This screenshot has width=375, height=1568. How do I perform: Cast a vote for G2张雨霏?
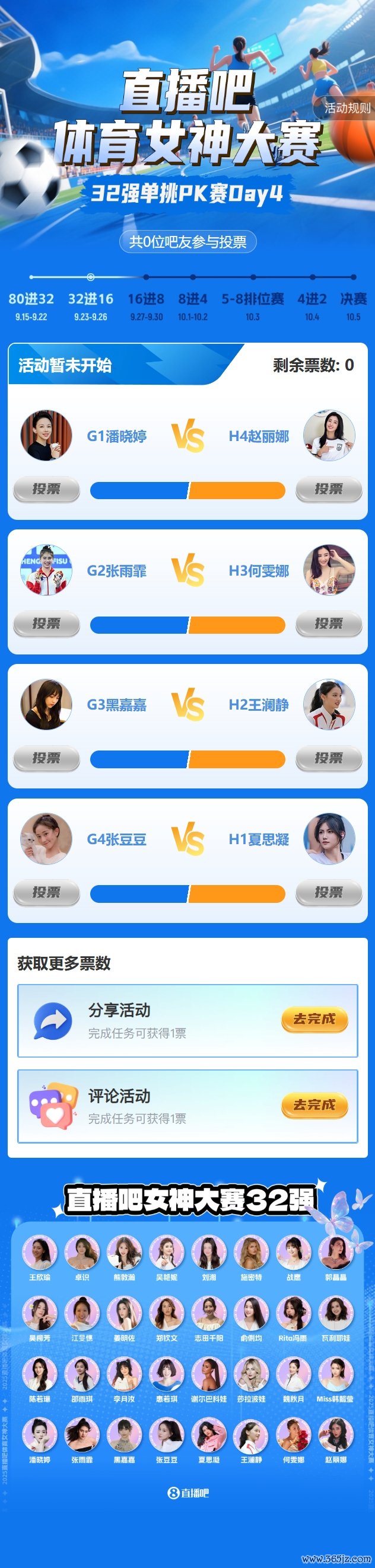[x=46, y=623]
